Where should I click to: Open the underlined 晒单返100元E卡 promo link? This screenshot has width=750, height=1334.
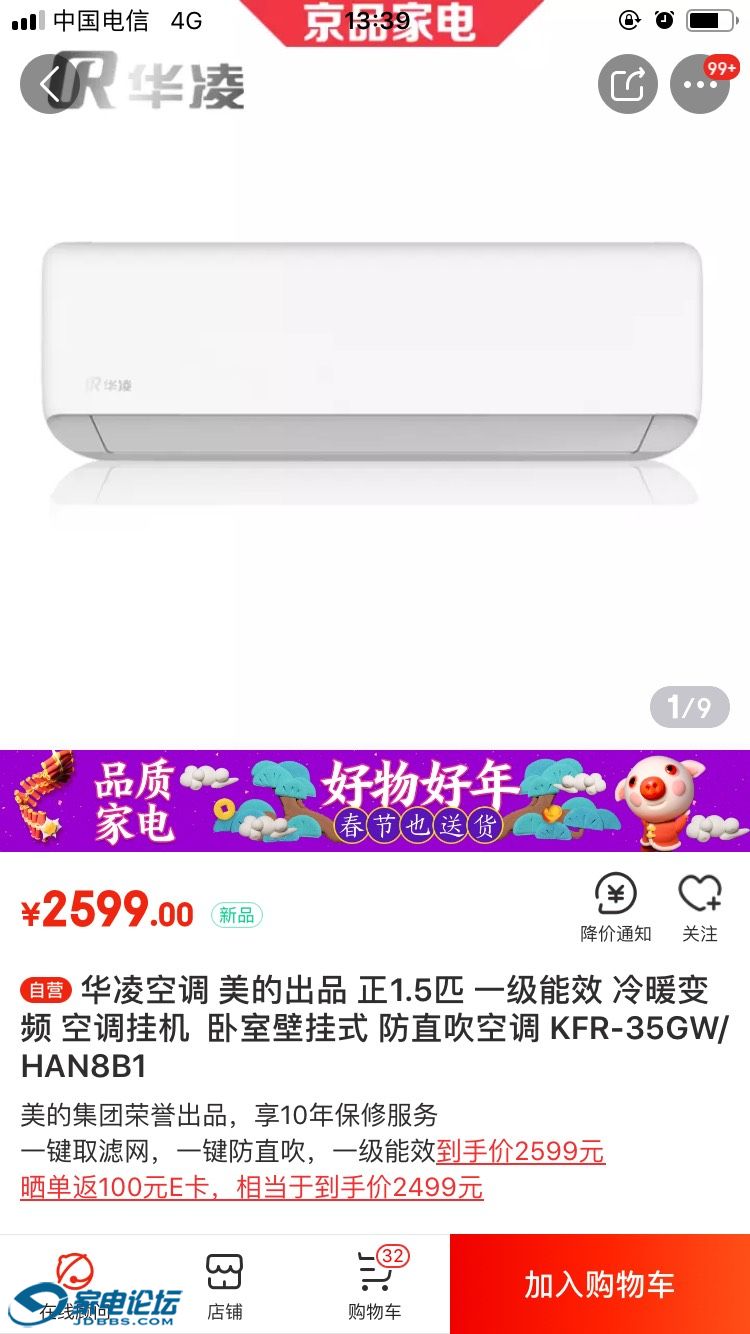click(252, 1188)
